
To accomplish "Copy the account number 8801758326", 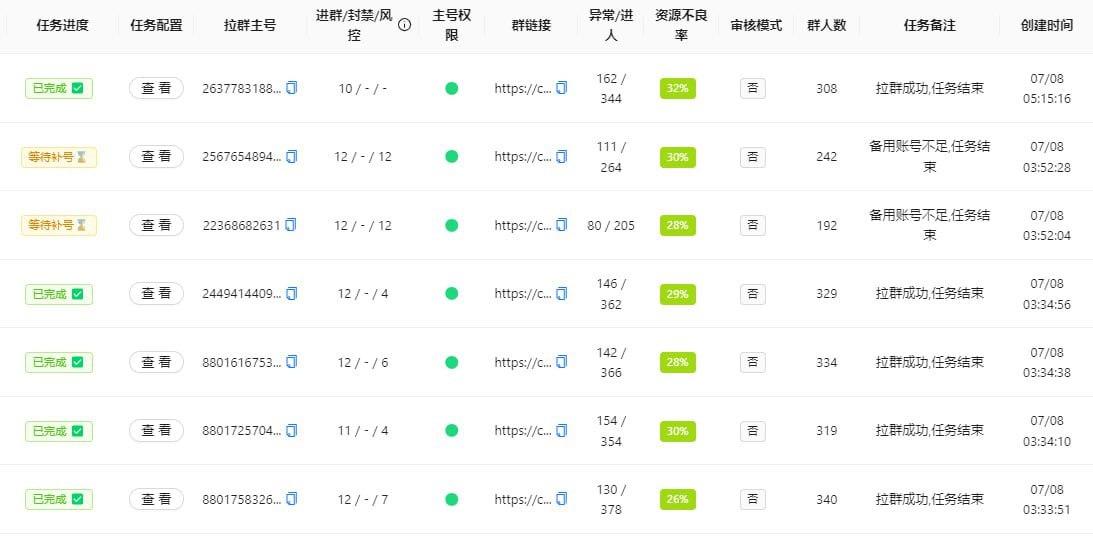I will pos(292,499).
